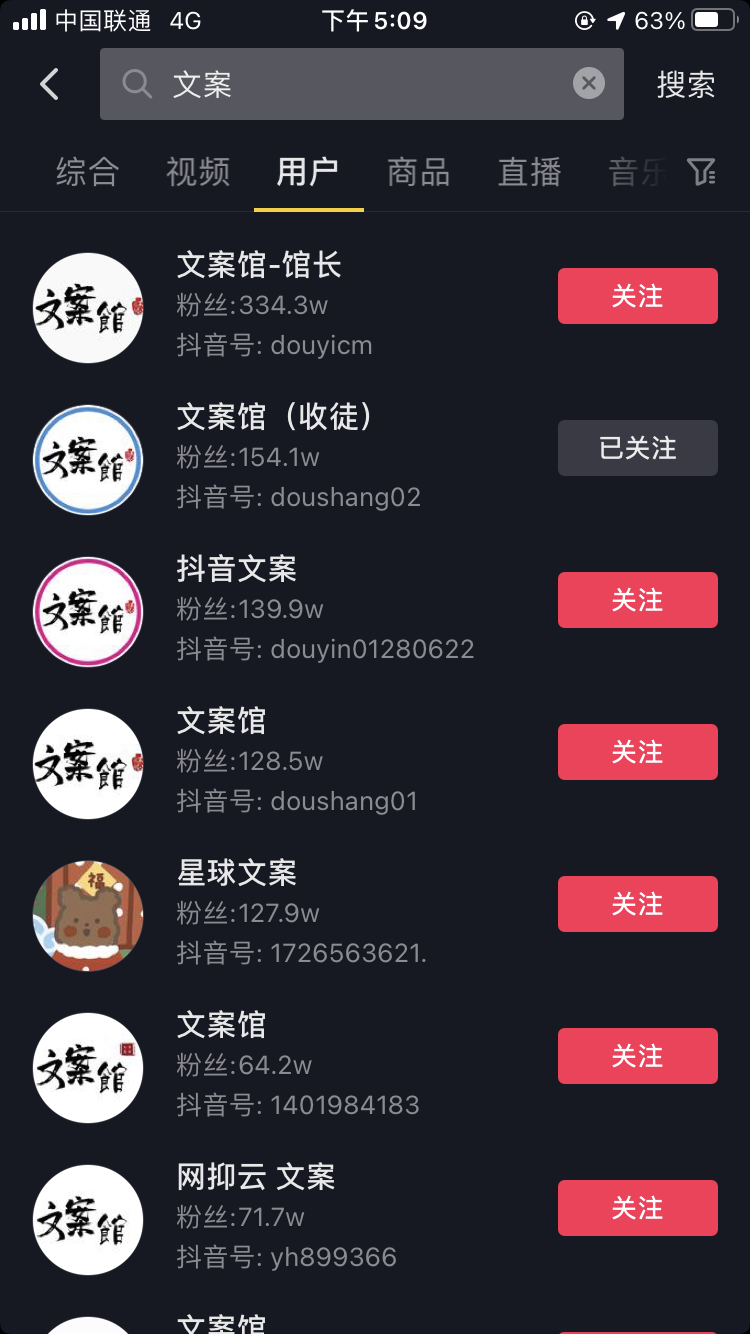Tap the 文案 search input field

(360, 84)
